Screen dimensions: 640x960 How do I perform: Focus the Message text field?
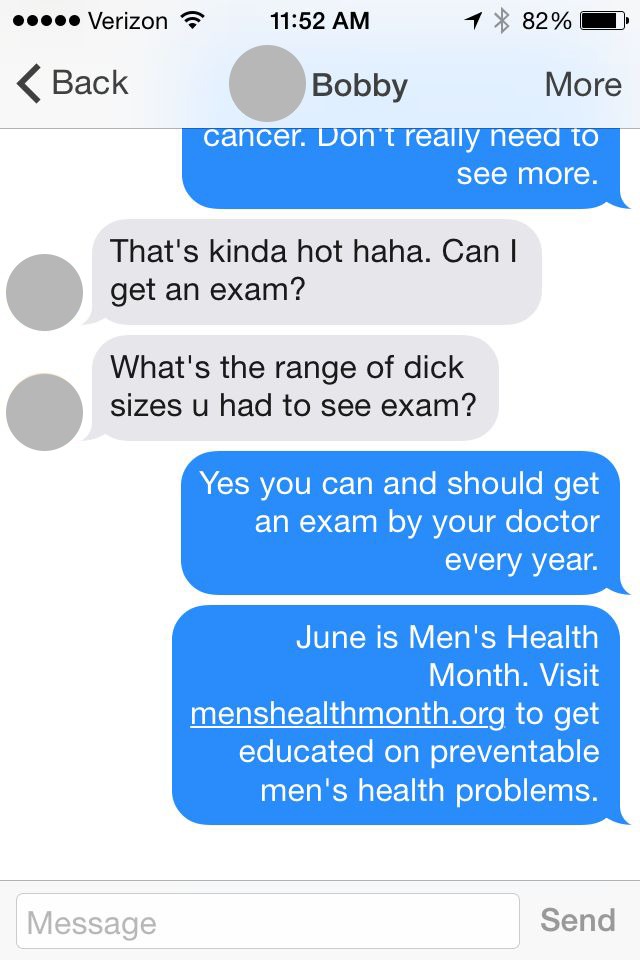268,921
